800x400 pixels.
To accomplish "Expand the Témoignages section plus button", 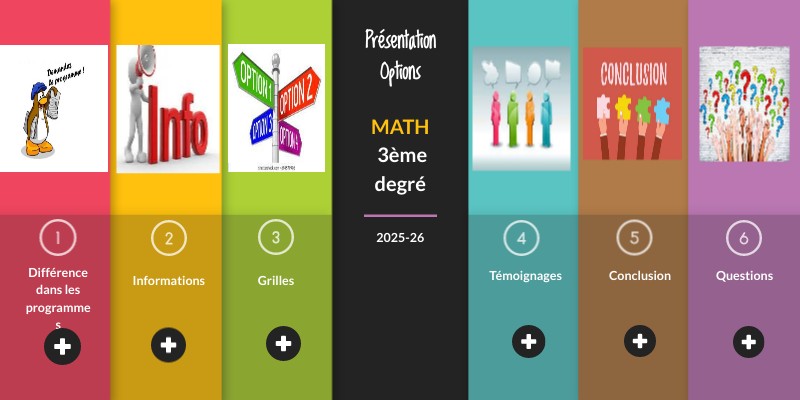I will click(x=529, y=341).
